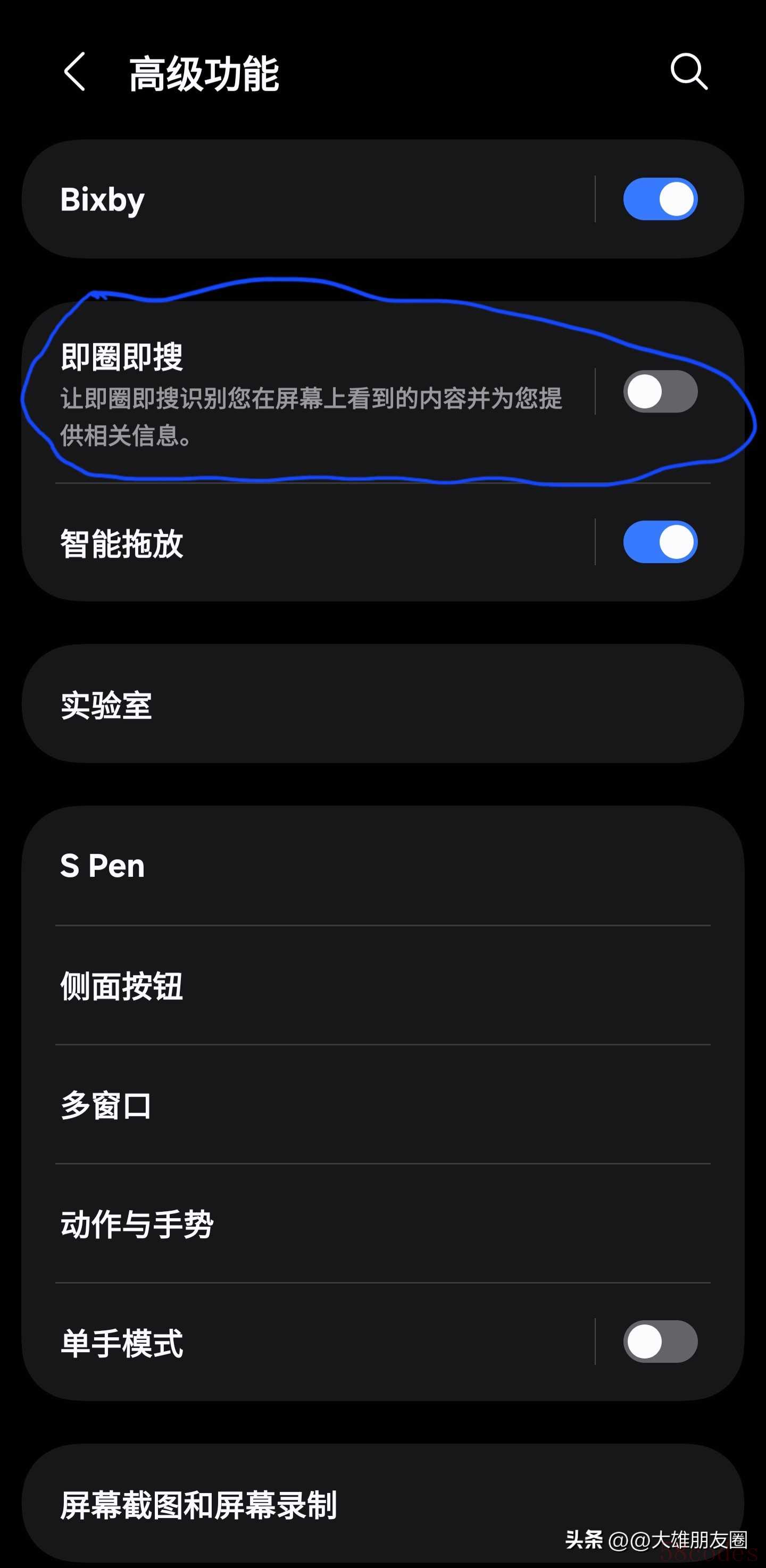This screenshot has width=766, height=1568.
Task: Open the search icon
Action: pos(689,72)
